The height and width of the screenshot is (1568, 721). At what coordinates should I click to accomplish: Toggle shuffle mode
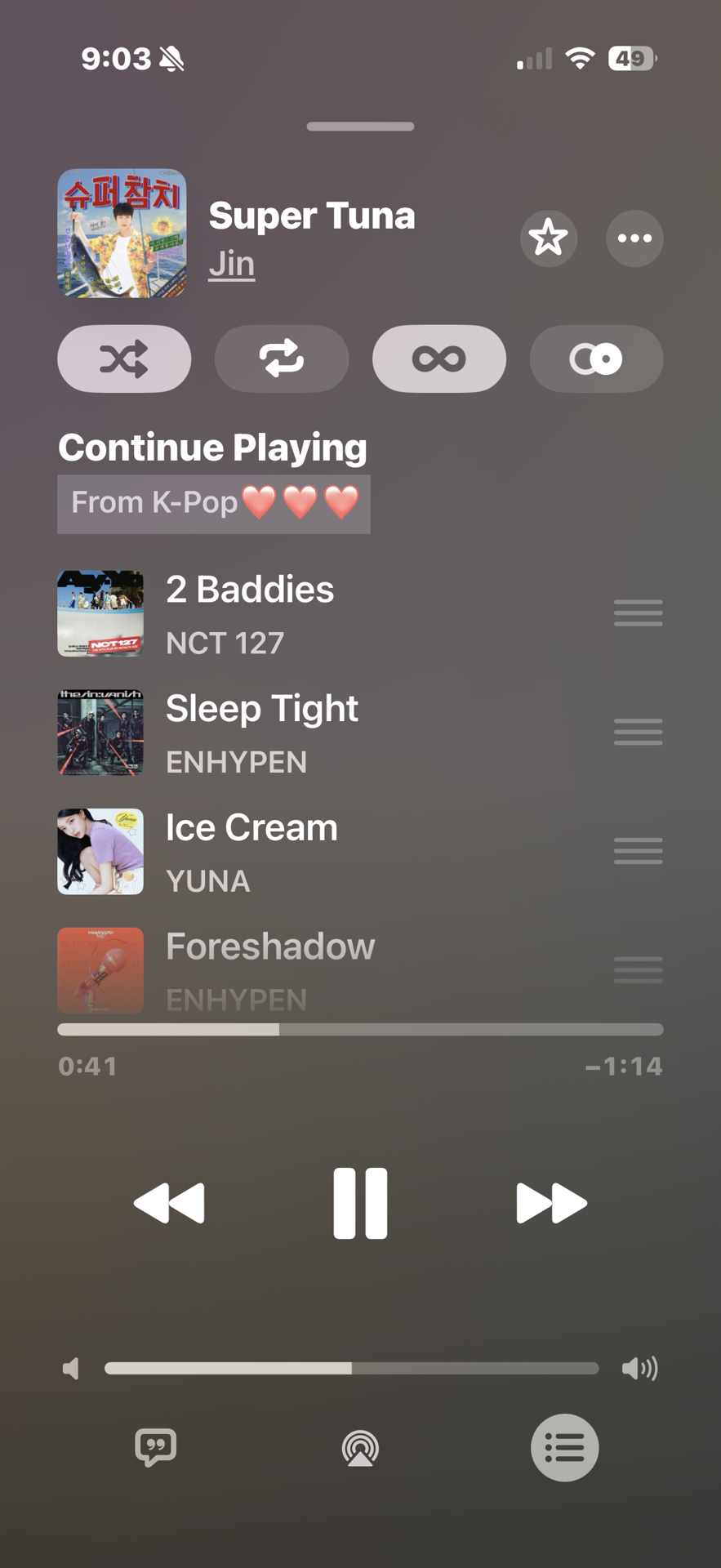(124, 359)
